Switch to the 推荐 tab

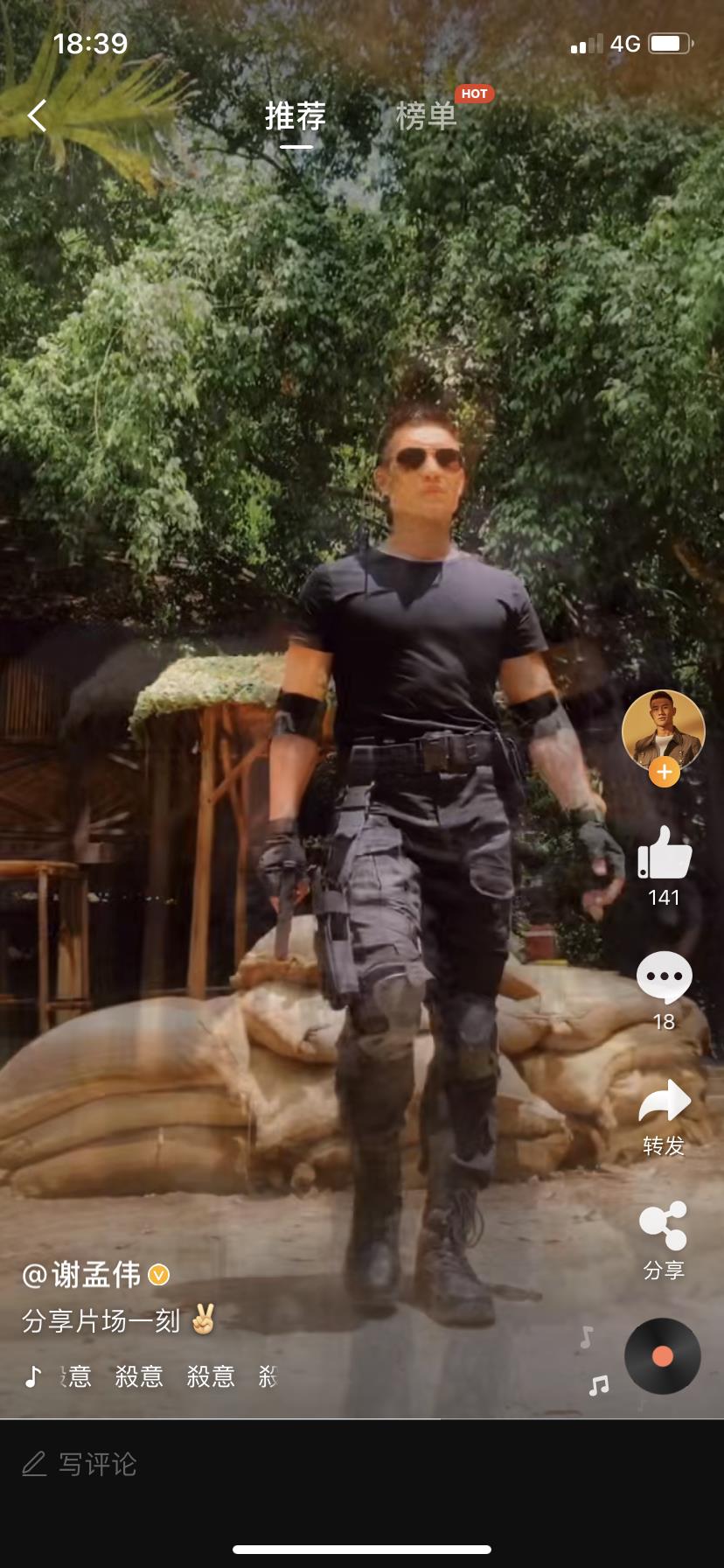pos(296,116)
